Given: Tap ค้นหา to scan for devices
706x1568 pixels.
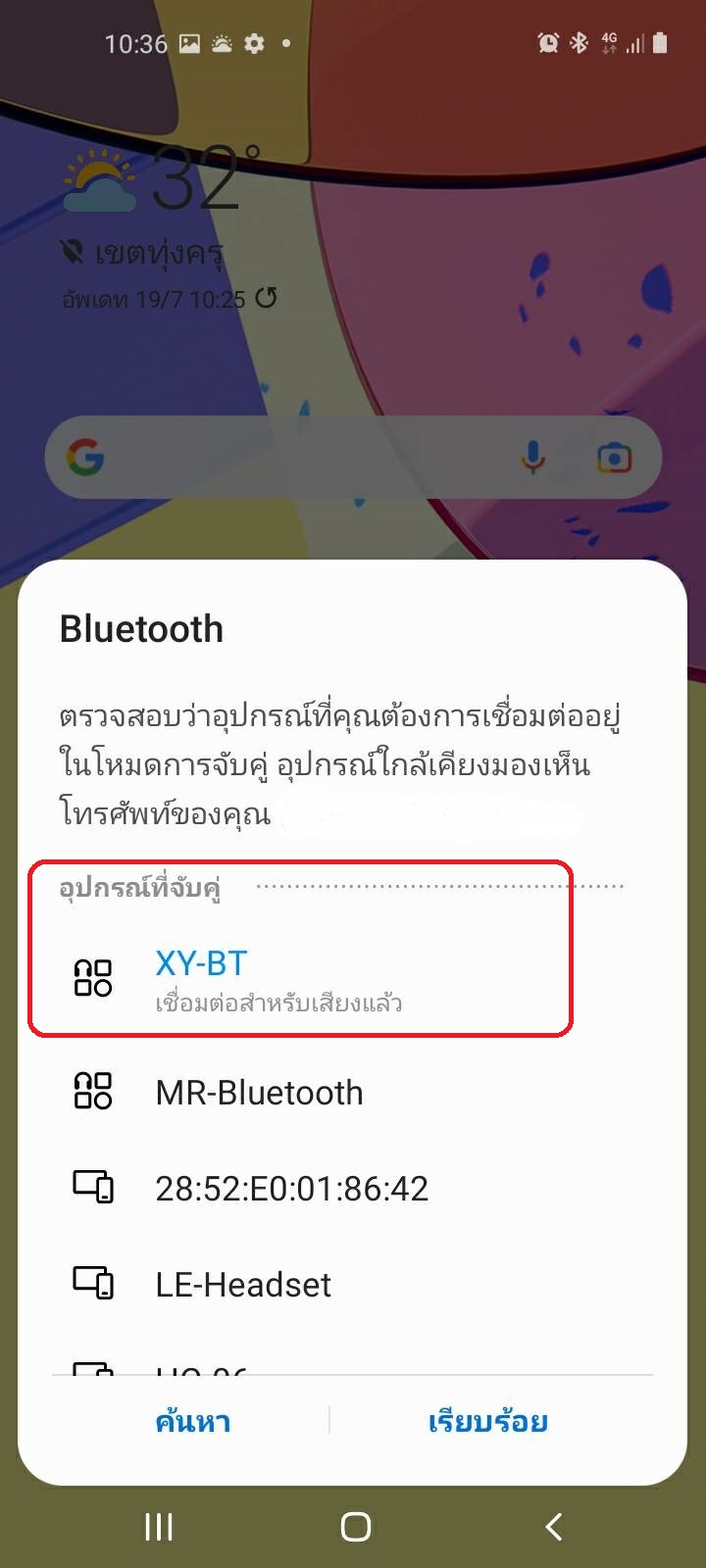Looking at the screenshot, I should coord(192,1422).
